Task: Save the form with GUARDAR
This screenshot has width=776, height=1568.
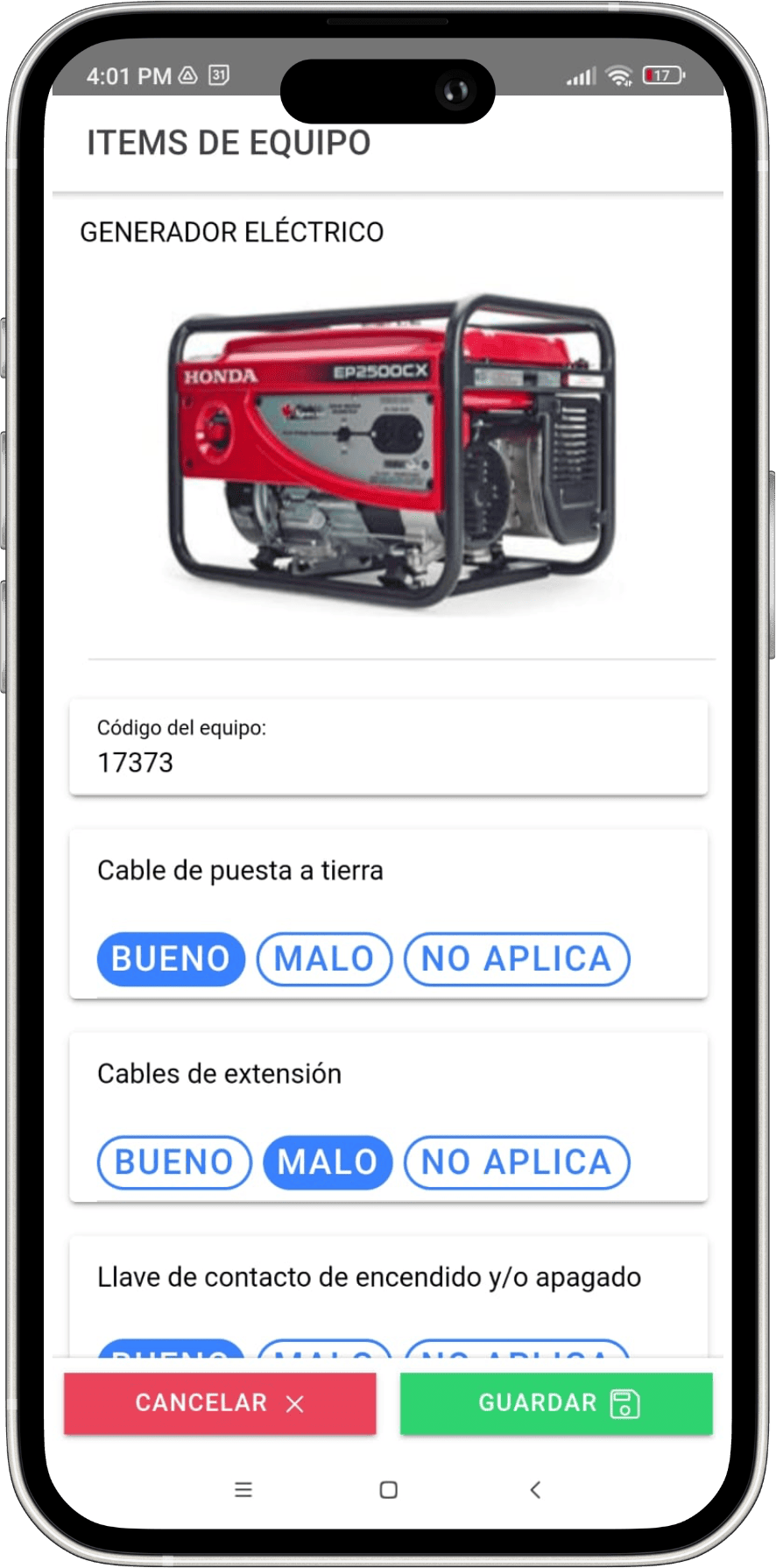Action: 556,1402
